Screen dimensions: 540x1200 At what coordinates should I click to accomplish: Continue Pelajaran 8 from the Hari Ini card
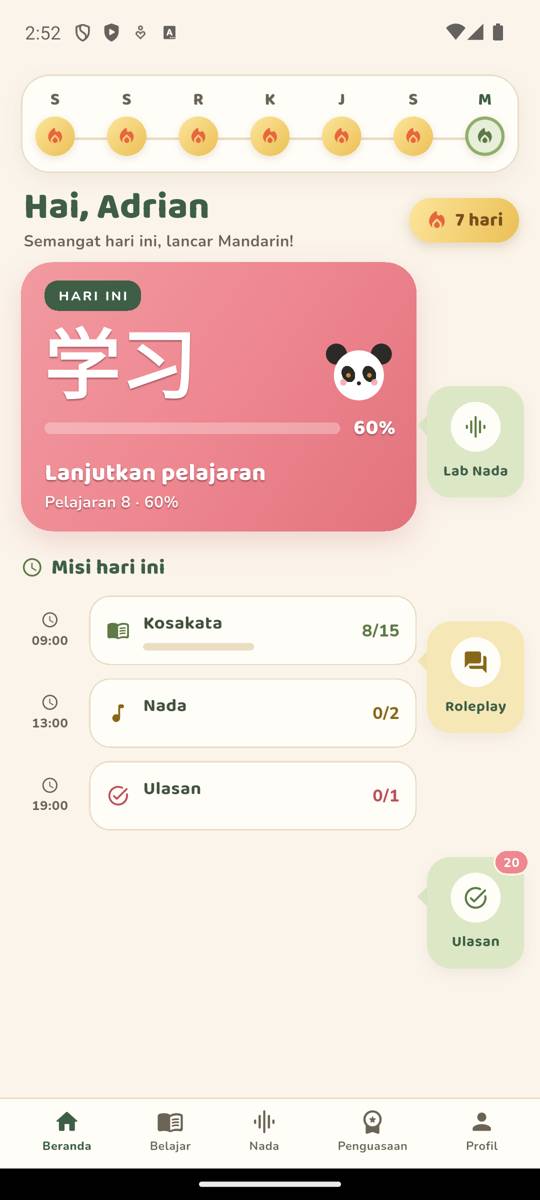click(x=218, y=396)
